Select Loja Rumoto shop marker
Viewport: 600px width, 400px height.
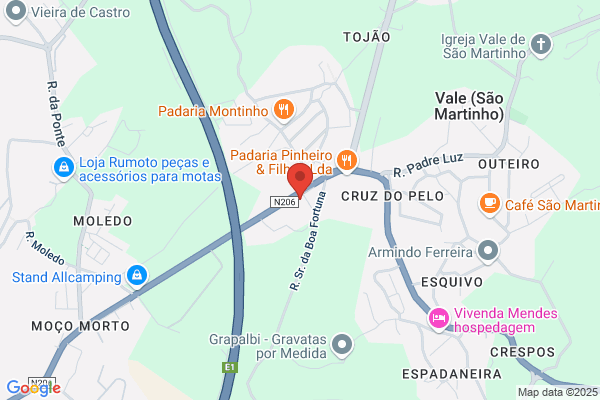point(64,168)
